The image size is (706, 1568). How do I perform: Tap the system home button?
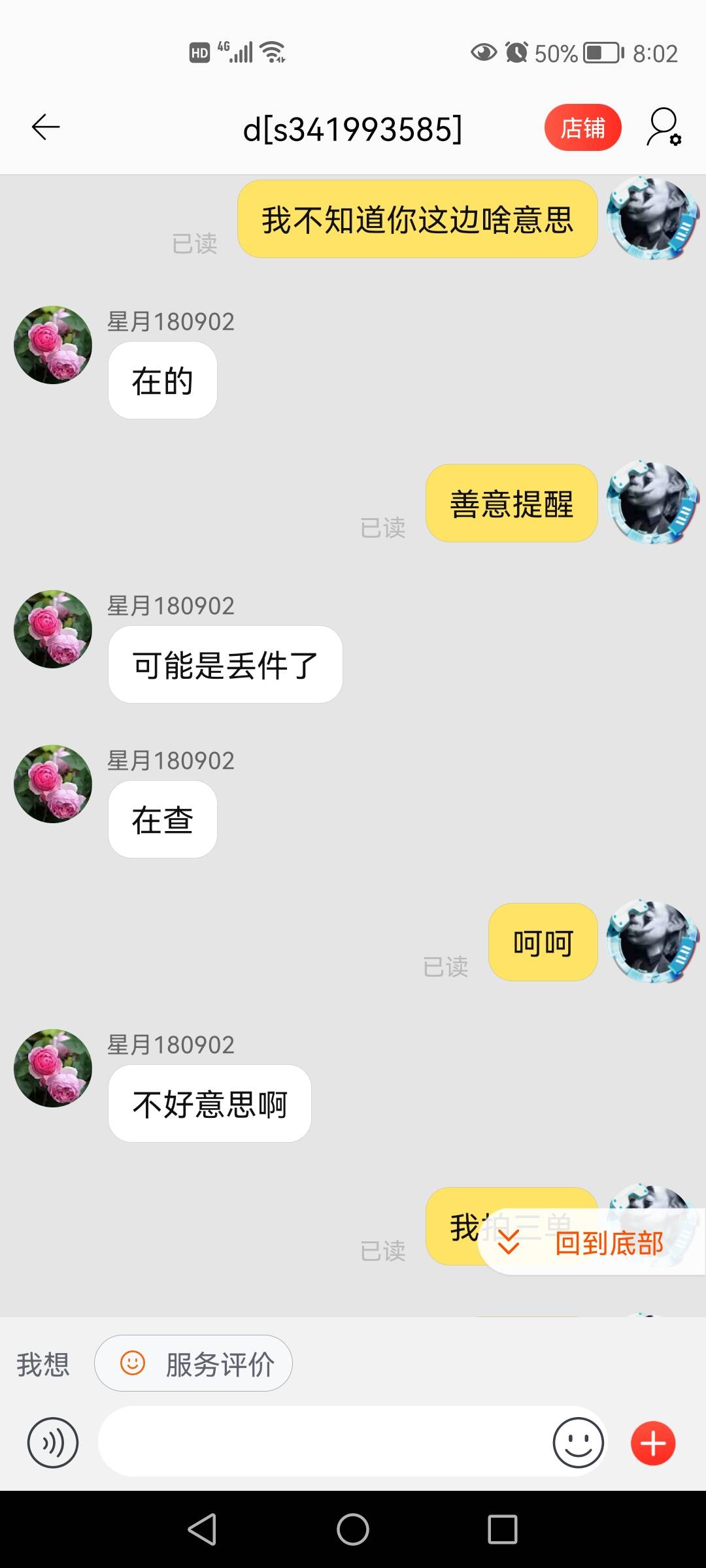click(x=353, y=1529)
